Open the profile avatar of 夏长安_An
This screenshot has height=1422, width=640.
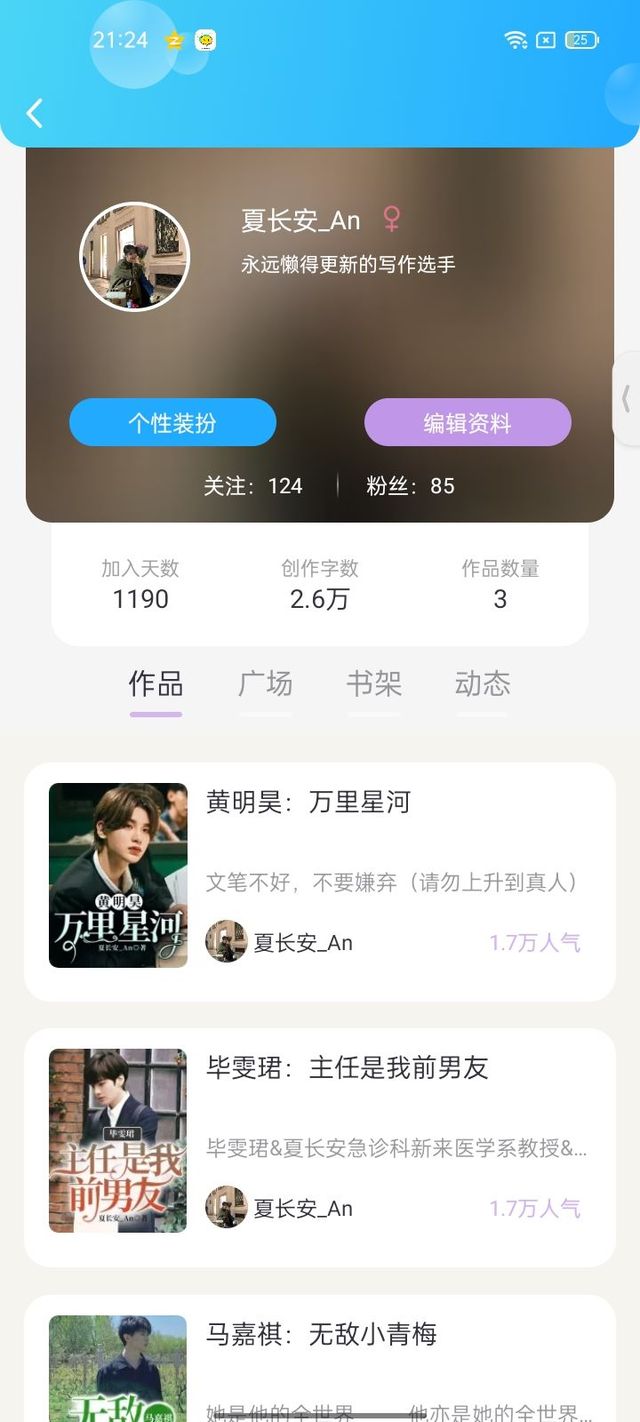134,257
